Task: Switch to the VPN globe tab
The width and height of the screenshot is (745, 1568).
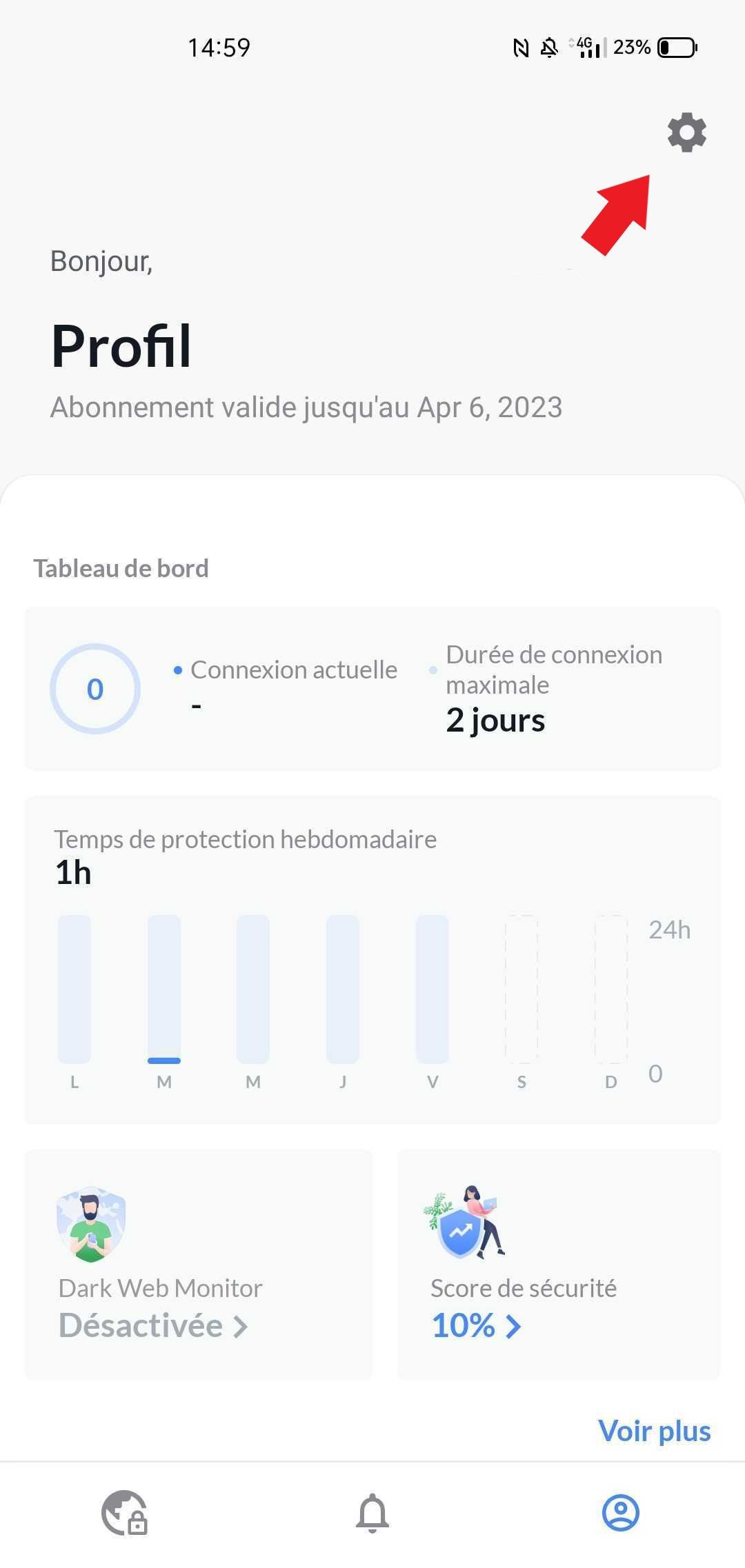Action: click(125, 1513)
